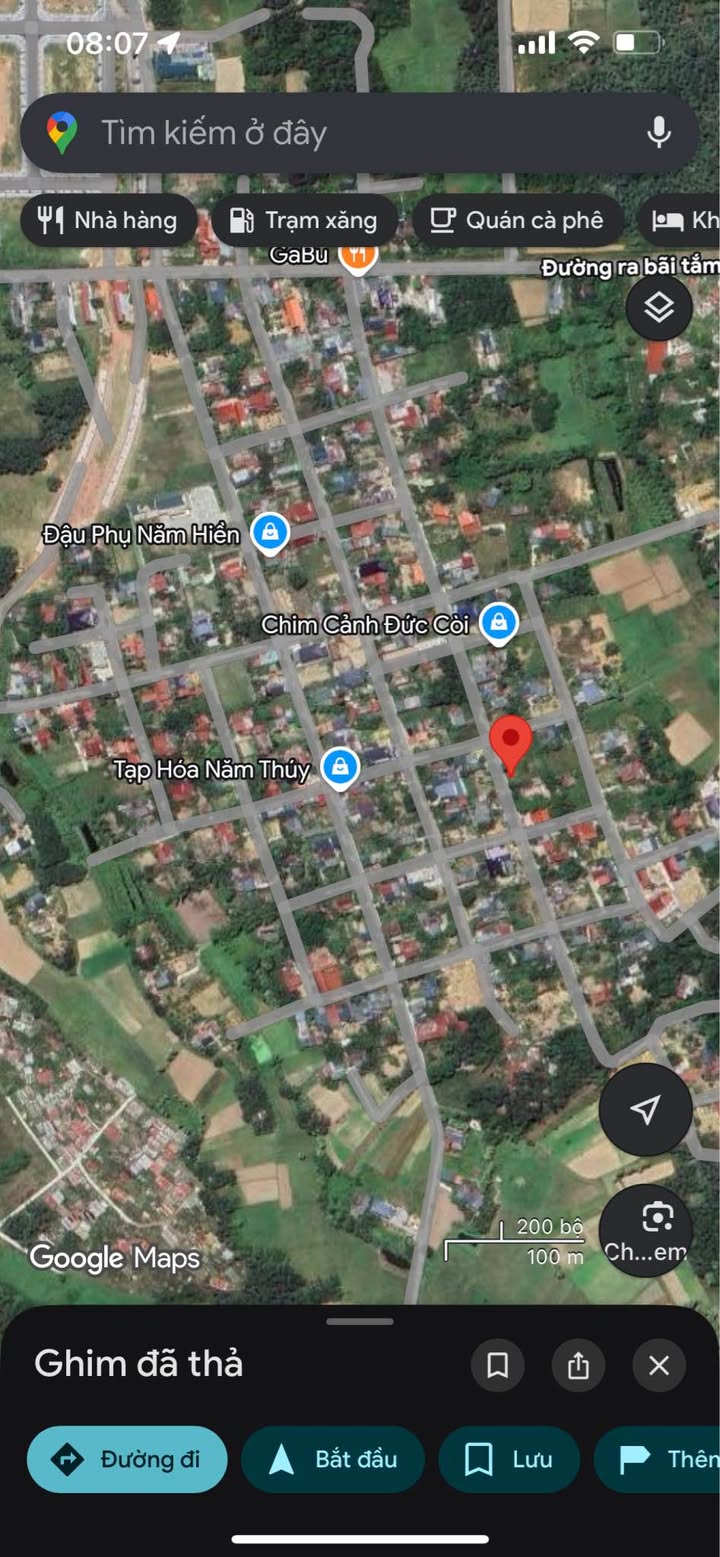Bookmark the dropped pin
The image size is (720, 1557).
(497, 1365)
